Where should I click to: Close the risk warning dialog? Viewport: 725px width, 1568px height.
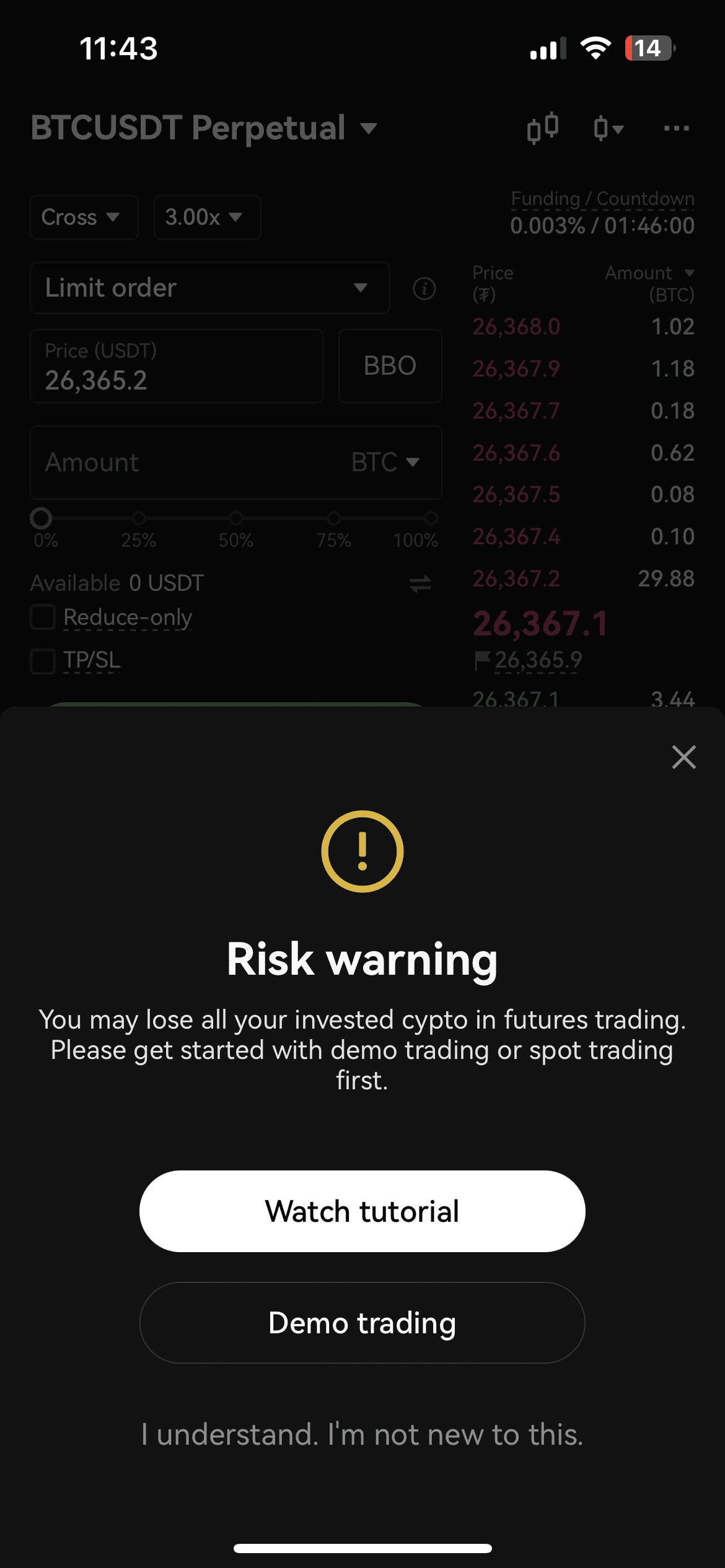(683, 757)
